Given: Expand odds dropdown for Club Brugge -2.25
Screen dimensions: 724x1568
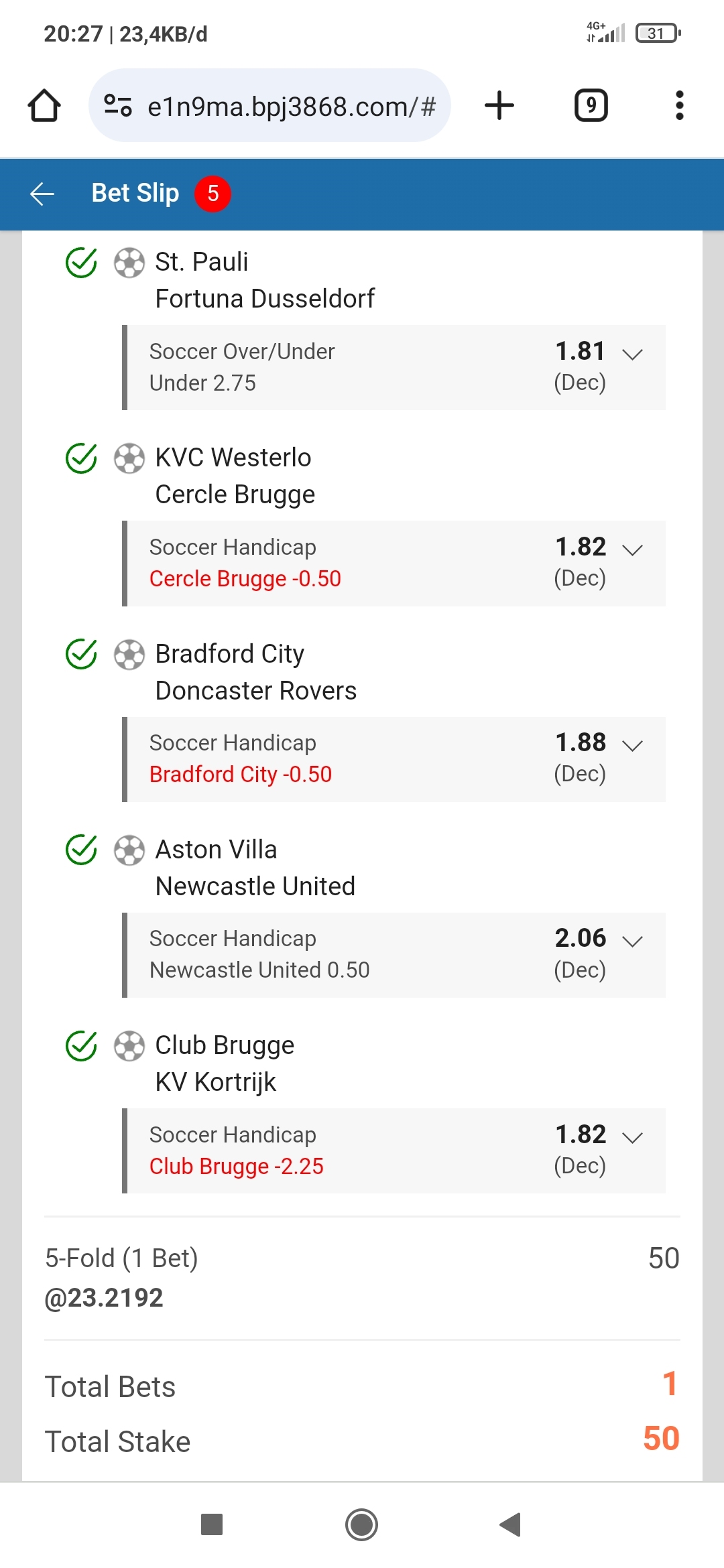Looking at the screenshot, I should click(x=632, y=1136).
